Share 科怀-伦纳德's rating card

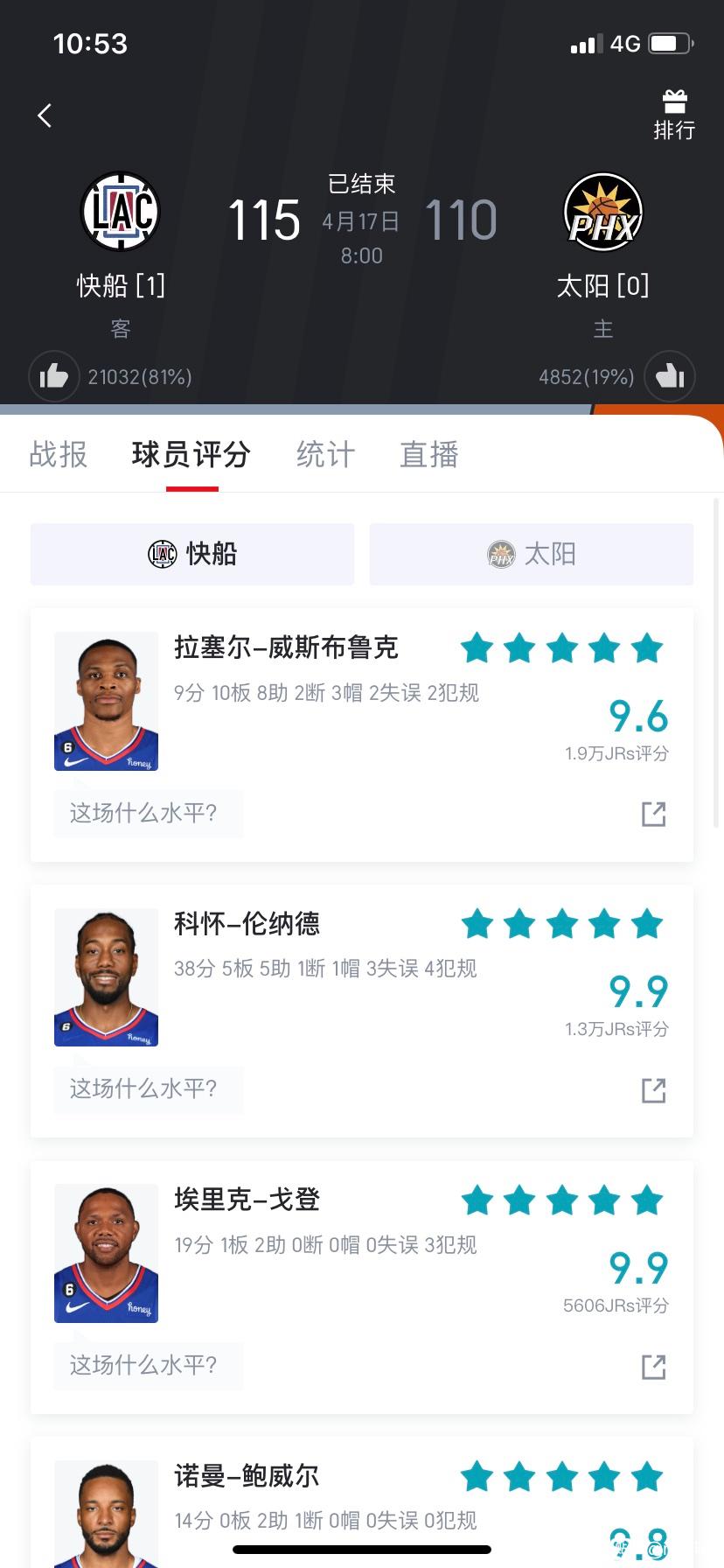point(654,1090)
